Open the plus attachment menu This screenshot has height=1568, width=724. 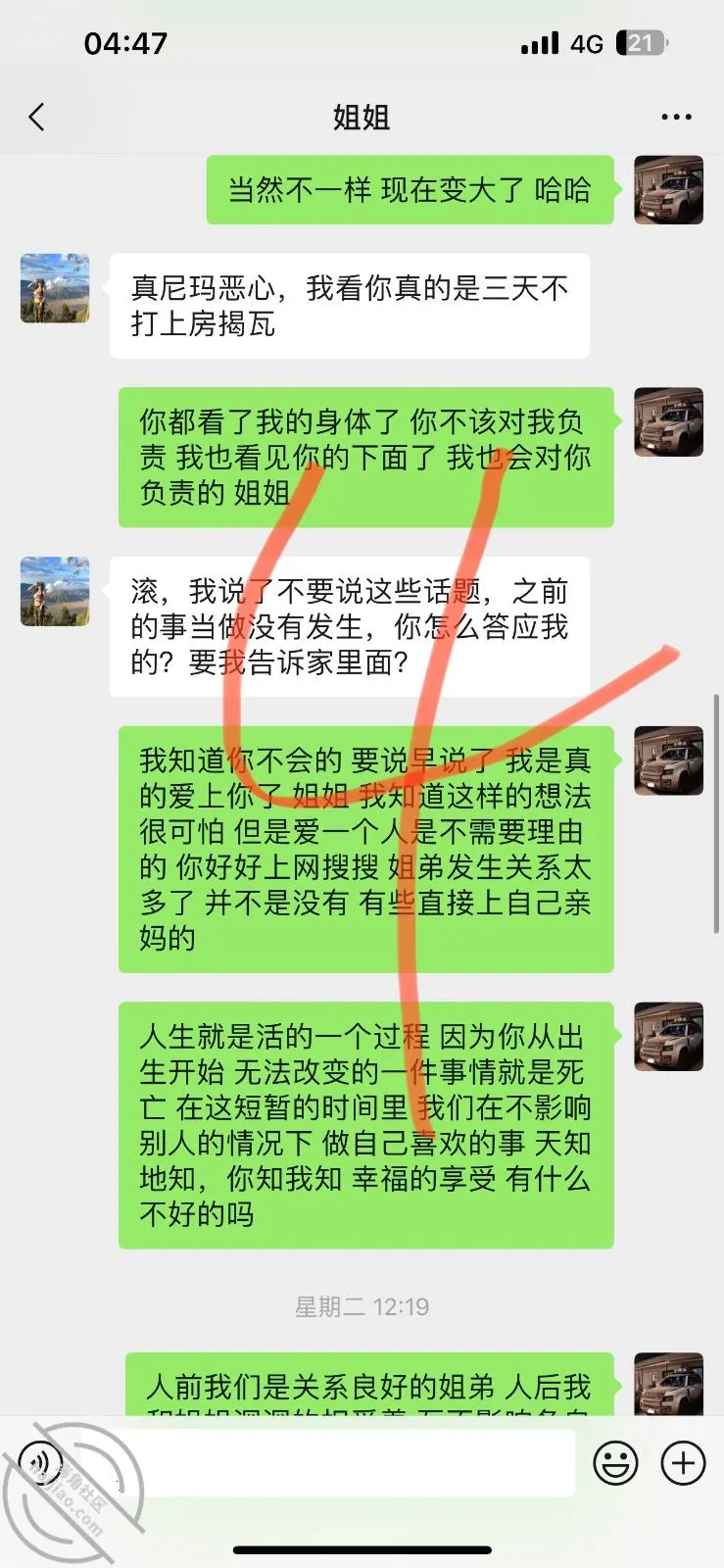point(683,1463)
